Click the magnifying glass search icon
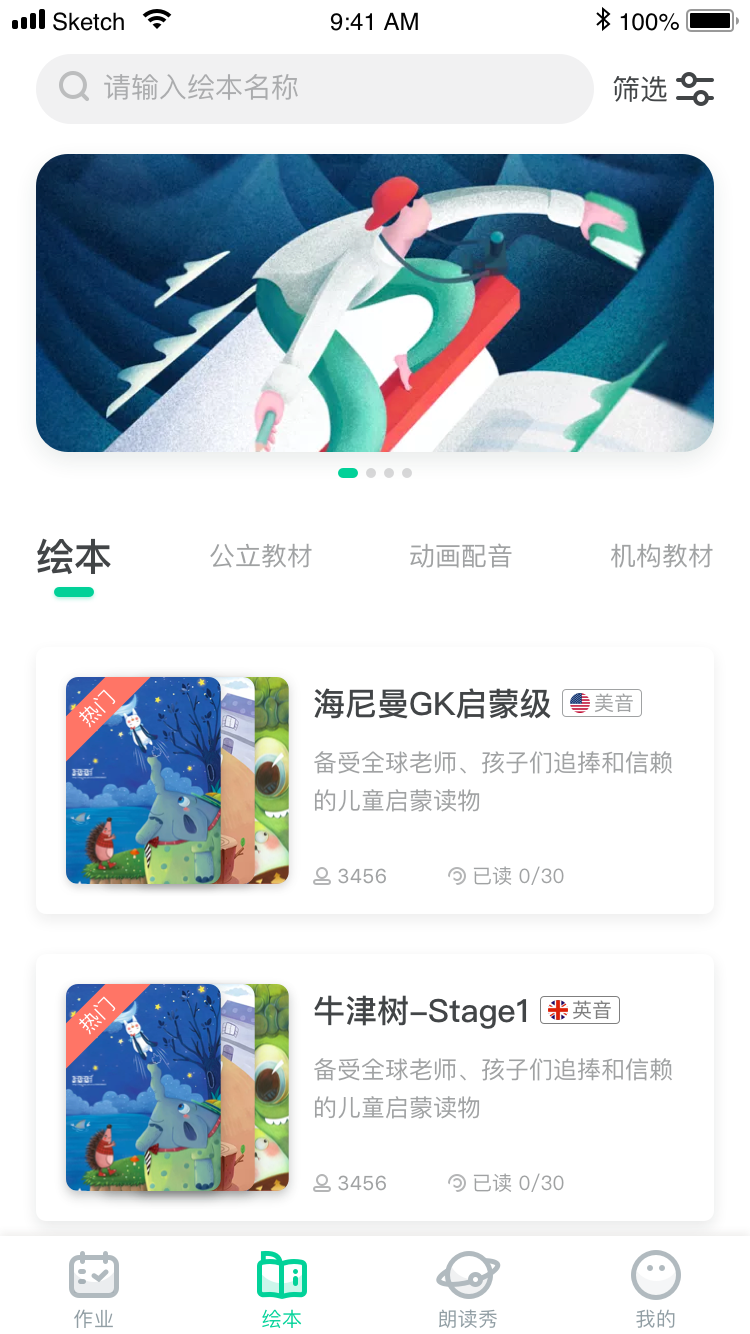Viewport: 750px width, 1334px height. point(73,87)
